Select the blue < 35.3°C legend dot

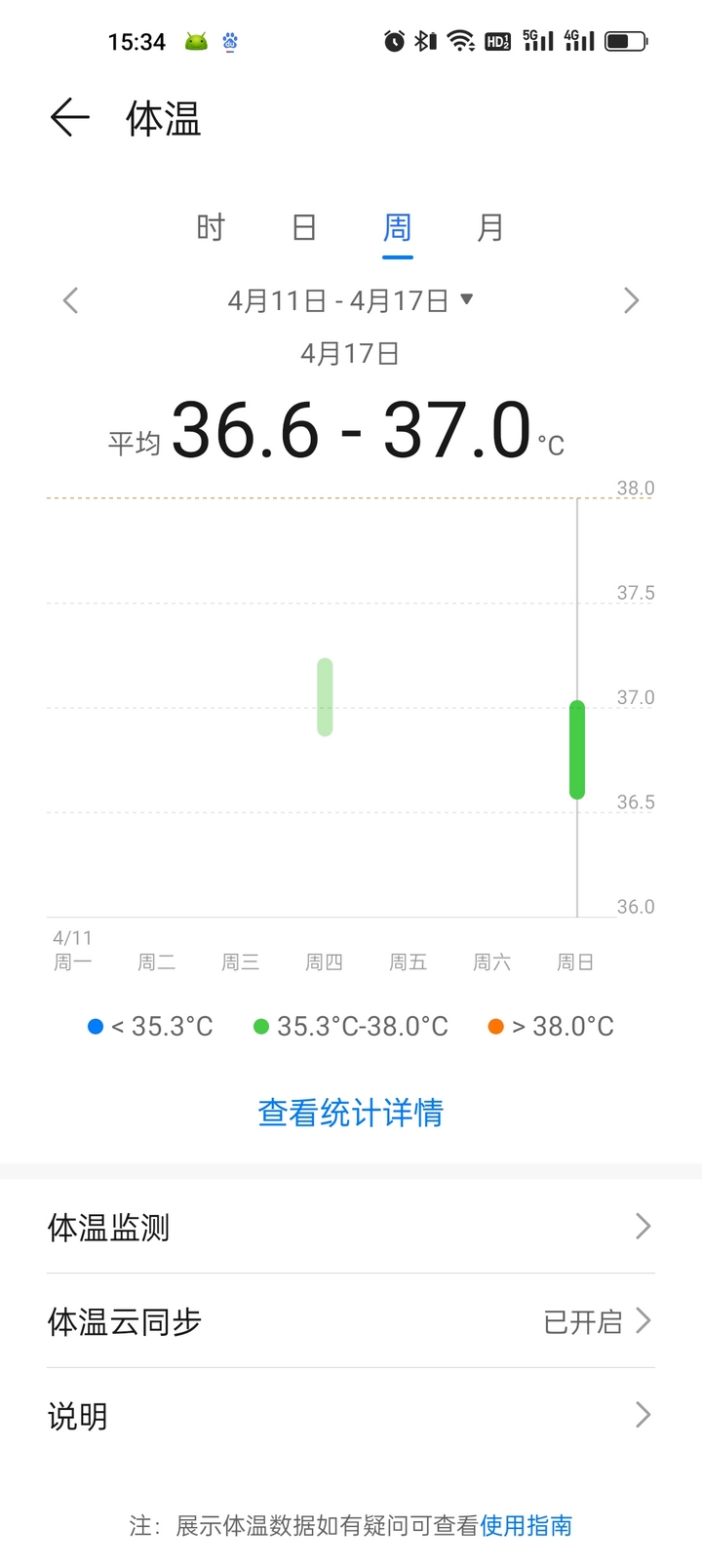[x=95, y=1026]
